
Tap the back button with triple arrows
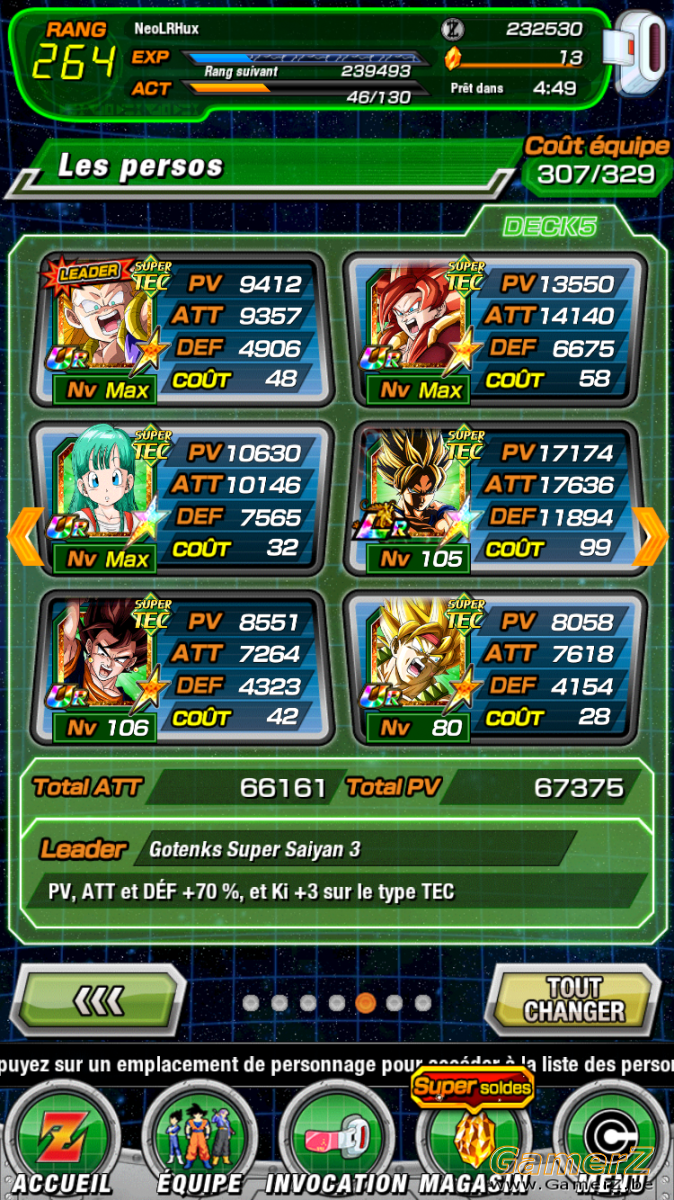click(102, 999)
